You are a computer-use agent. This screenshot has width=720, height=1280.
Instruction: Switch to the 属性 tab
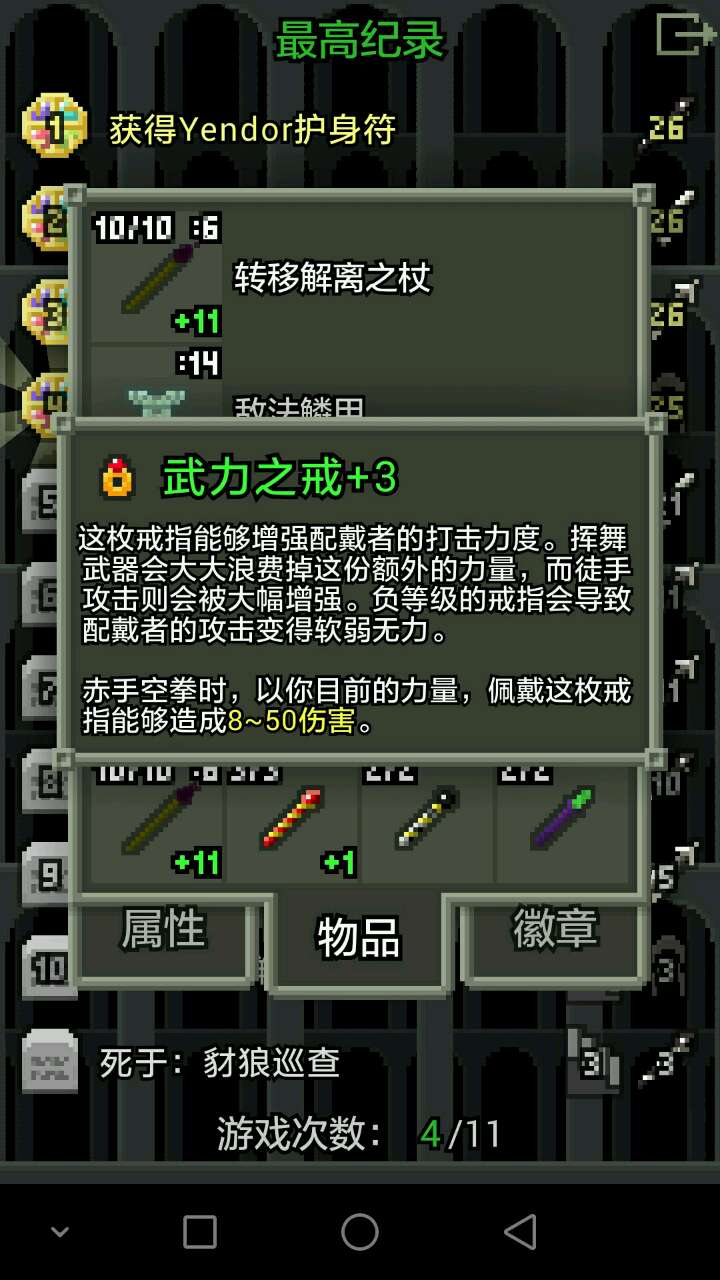[x=163, y=931]
